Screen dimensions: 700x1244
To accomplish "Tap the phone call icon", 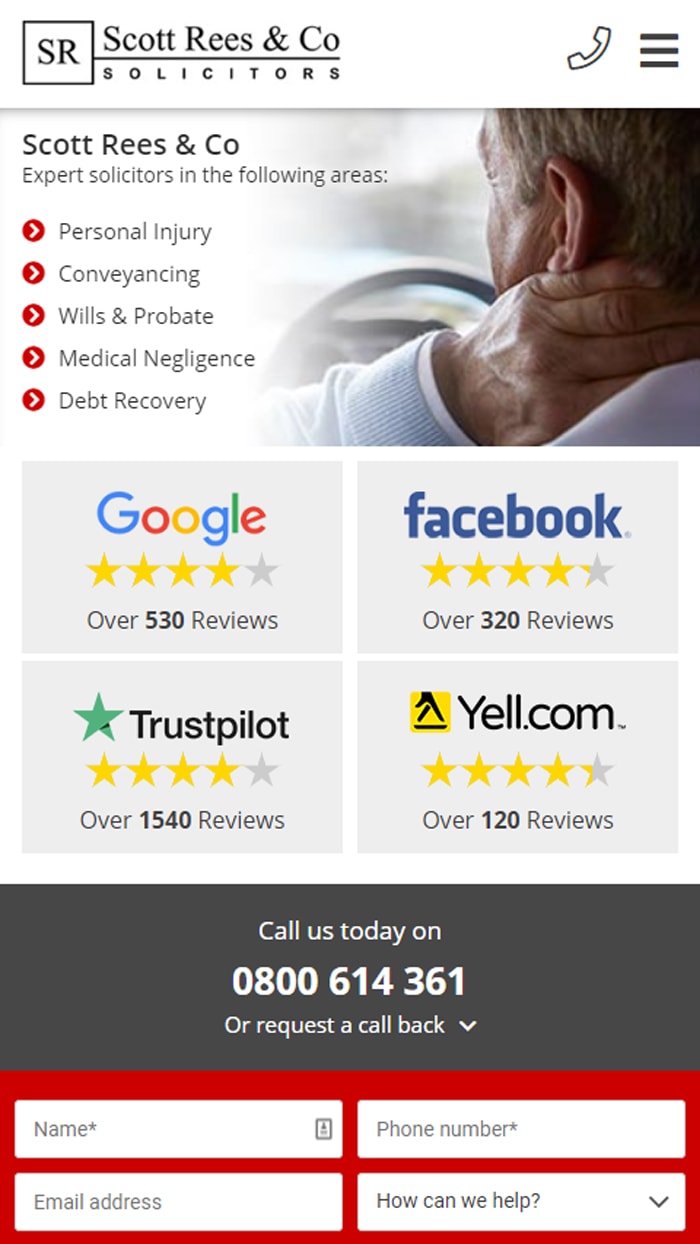I will [588, 49].
